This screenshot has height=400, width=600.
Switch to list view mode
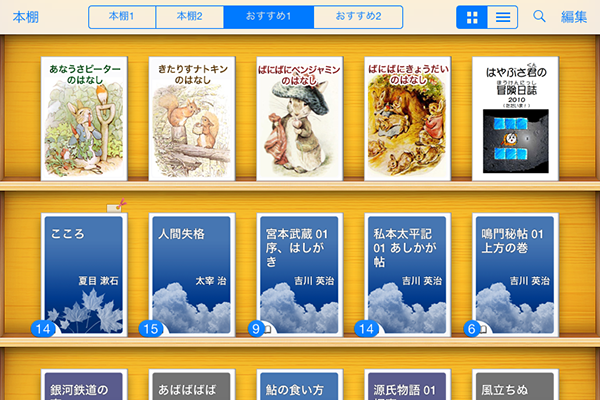502,17
